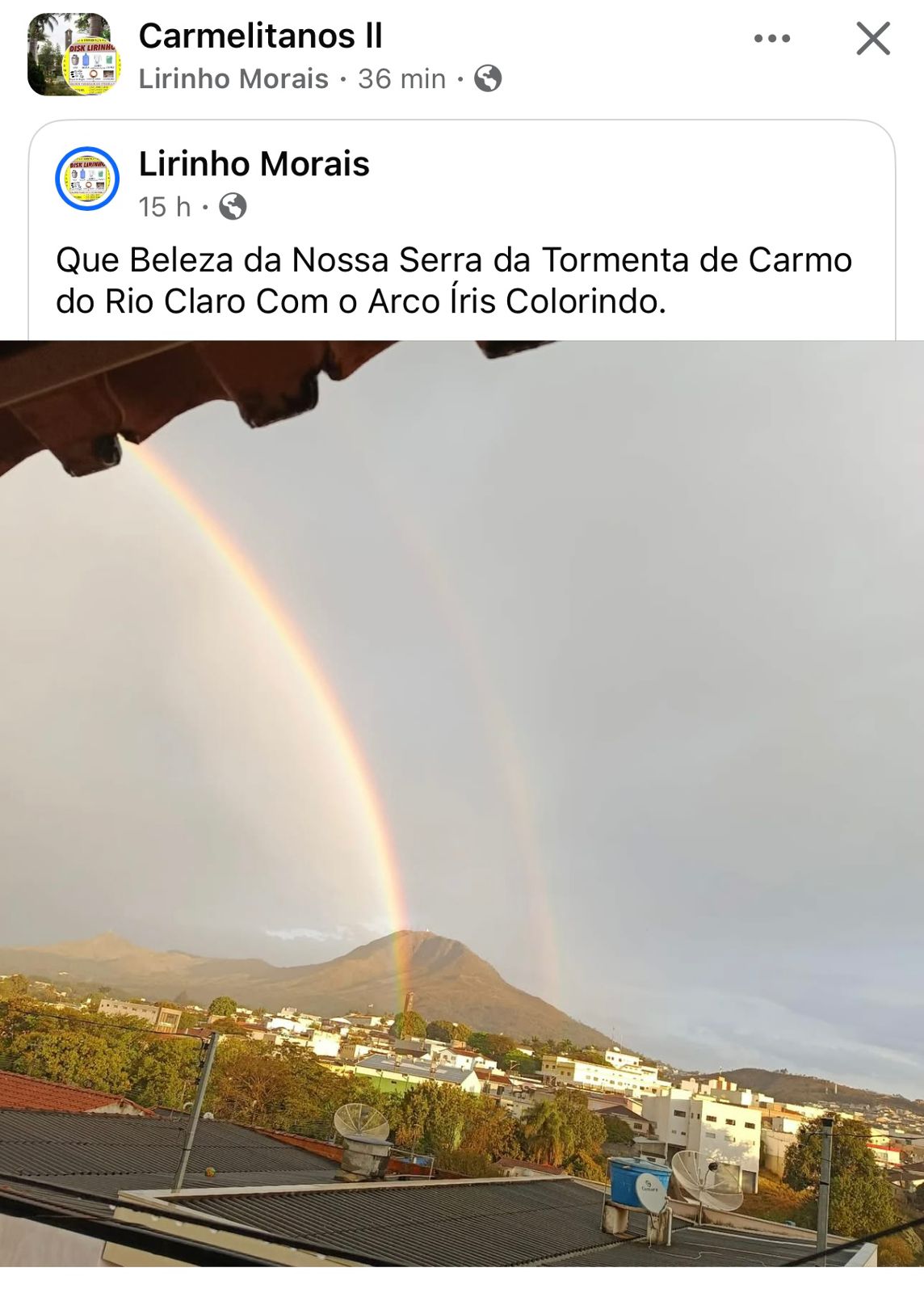
Task: Open the three-dot post options menu
Action: click(x=771, y=38)
